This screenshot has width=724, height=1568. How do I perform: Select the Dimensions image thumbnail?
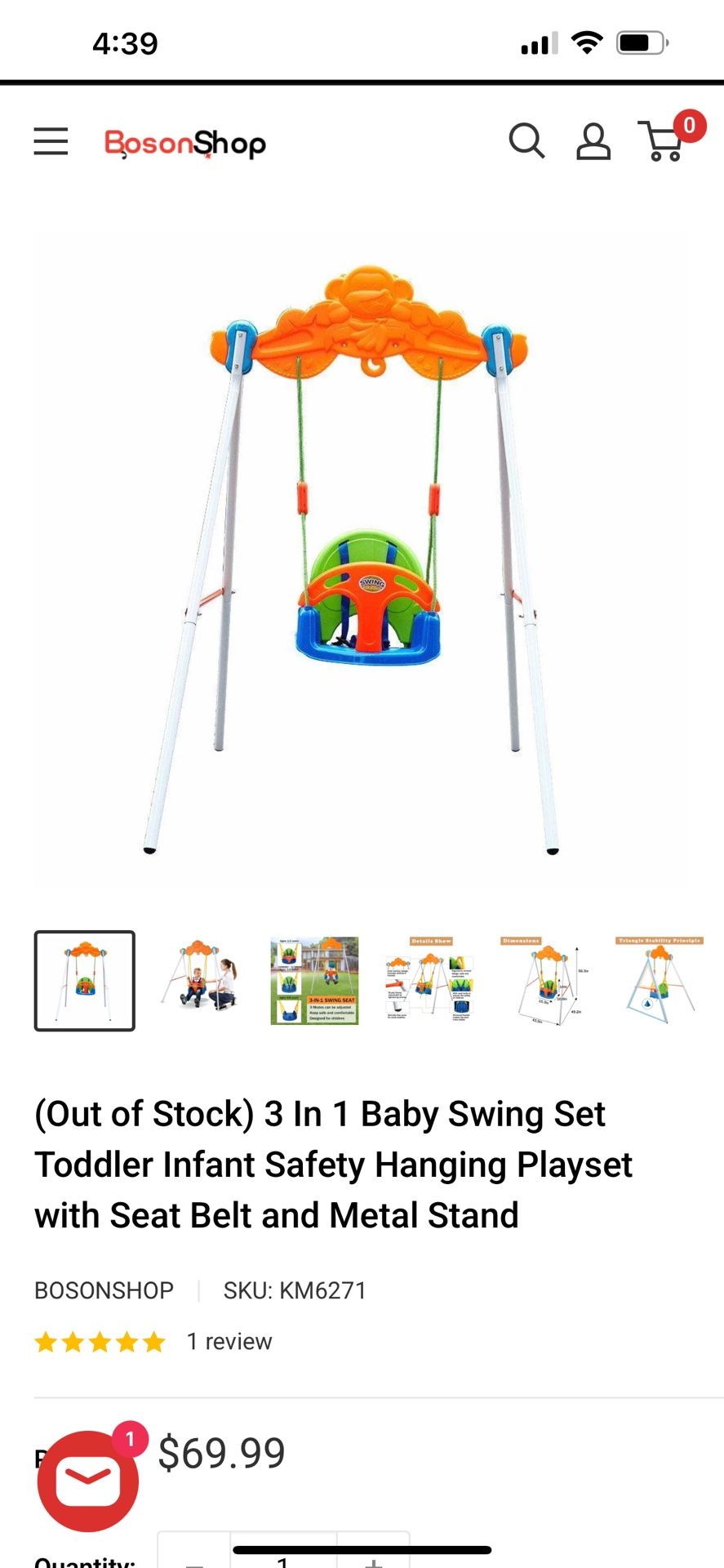pyautogui.click(x=543, y=982)
